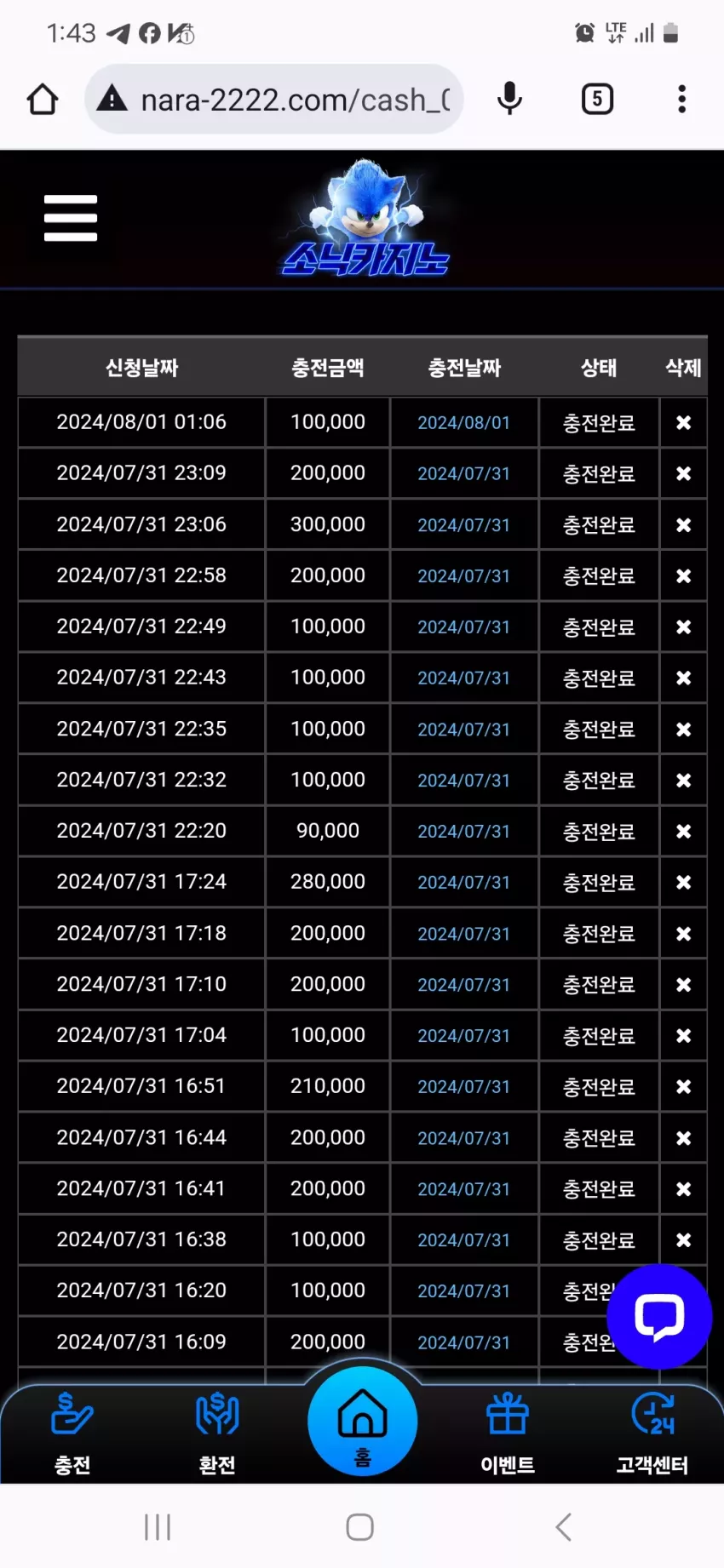724x1568 pixels.
Task: Go back using the system back button
Action: click(x=563, y=1527)
